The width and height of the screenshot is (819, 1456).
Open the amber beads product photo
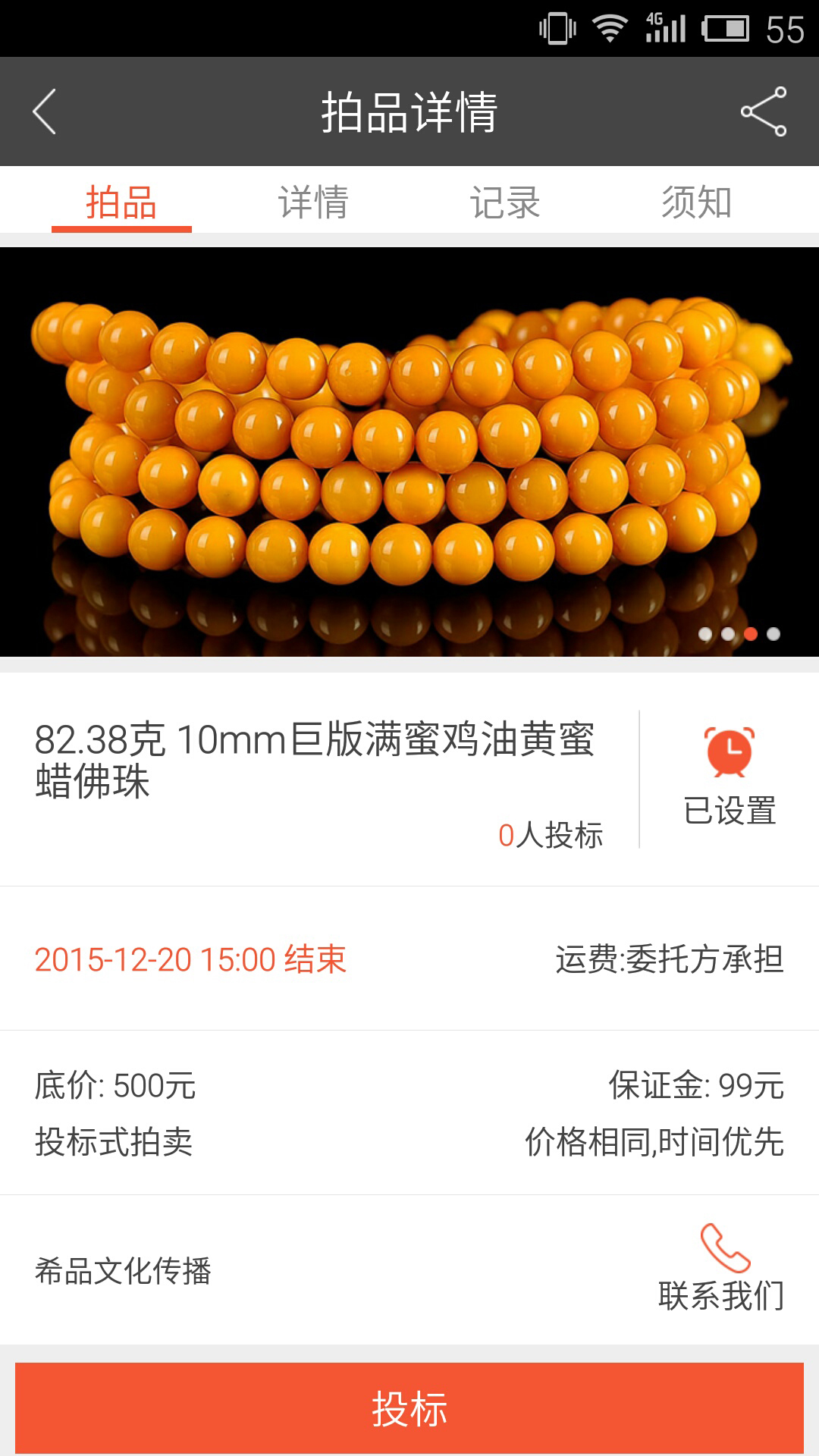point(409,451)
